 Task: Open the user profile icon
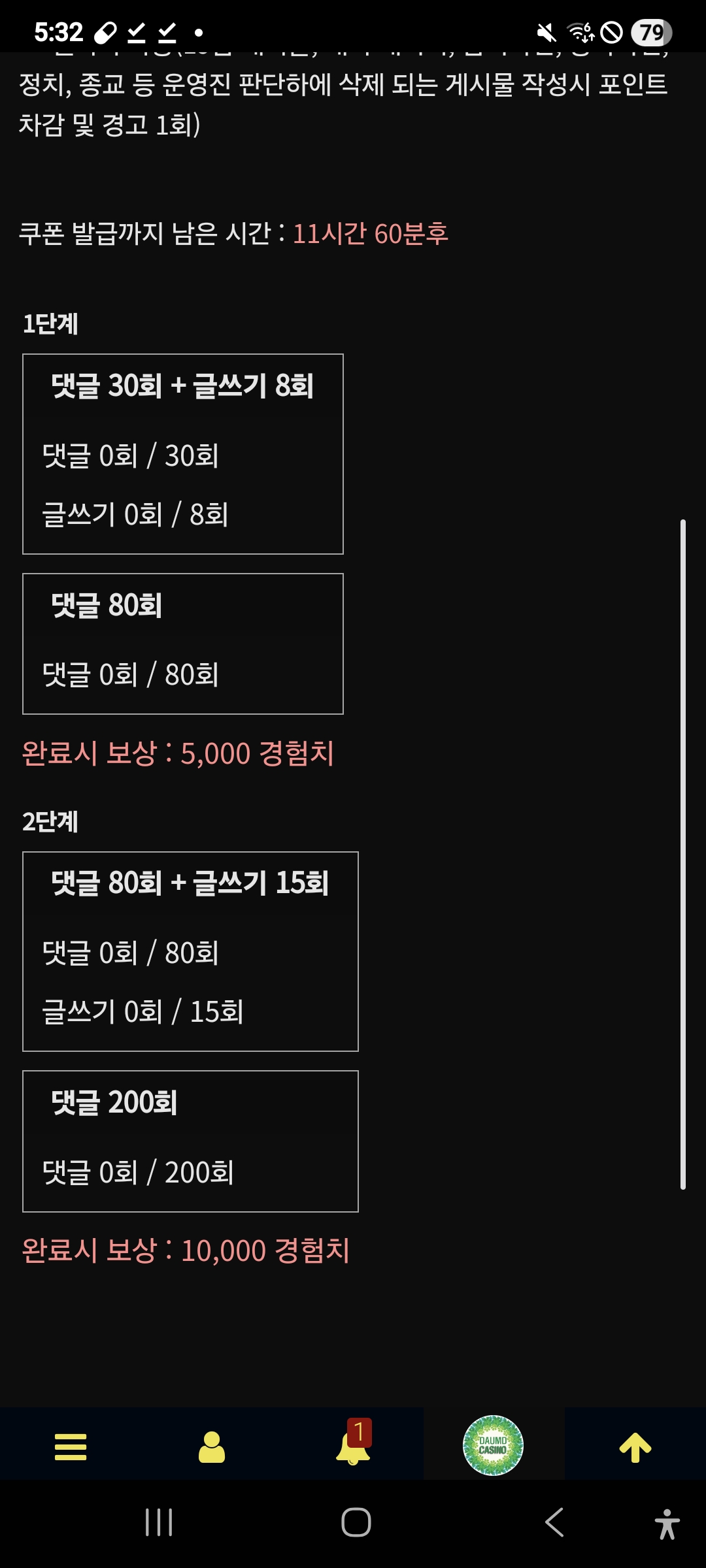(212, 1446)
